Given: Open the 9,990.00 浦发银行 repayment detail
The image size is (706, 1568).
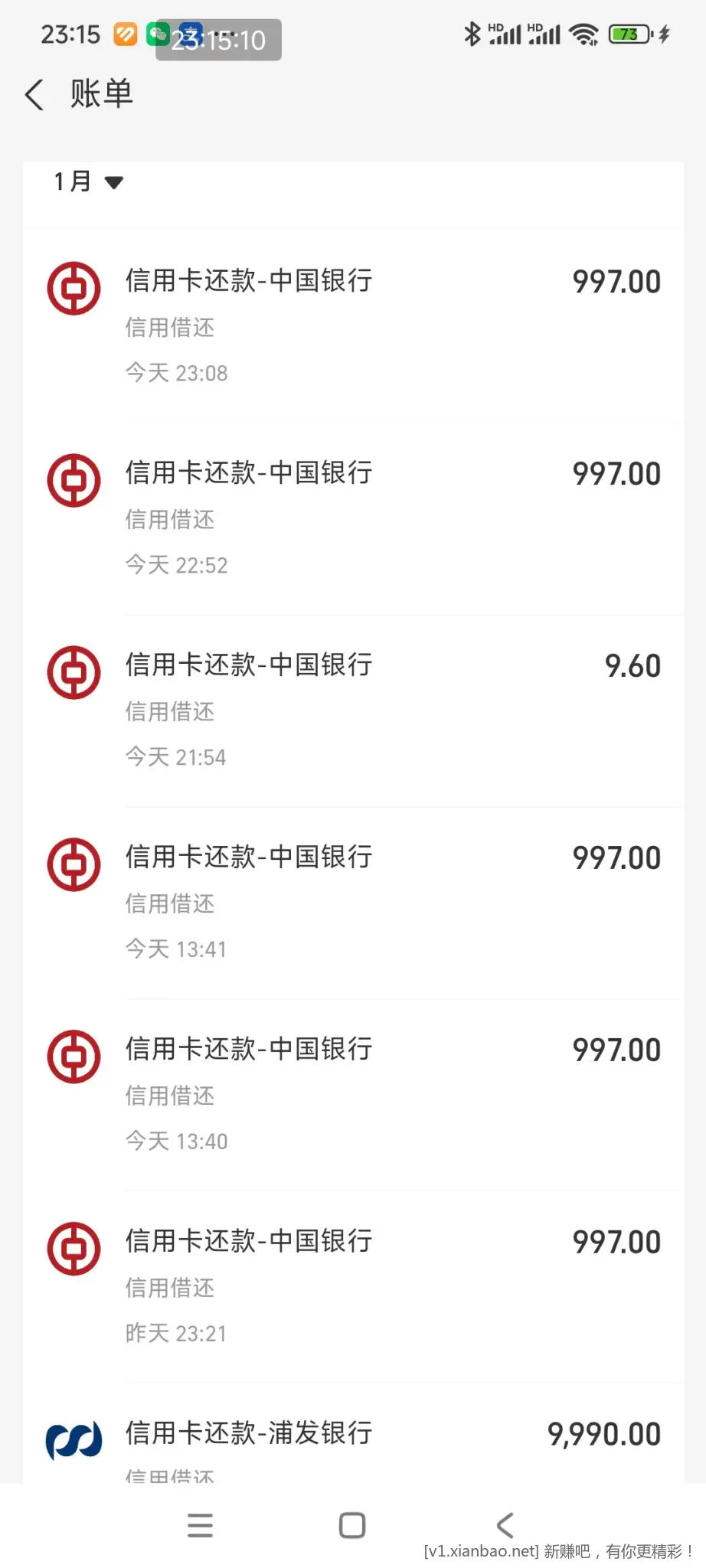Looking at the screenshot, I should (x=352, y=1439).
